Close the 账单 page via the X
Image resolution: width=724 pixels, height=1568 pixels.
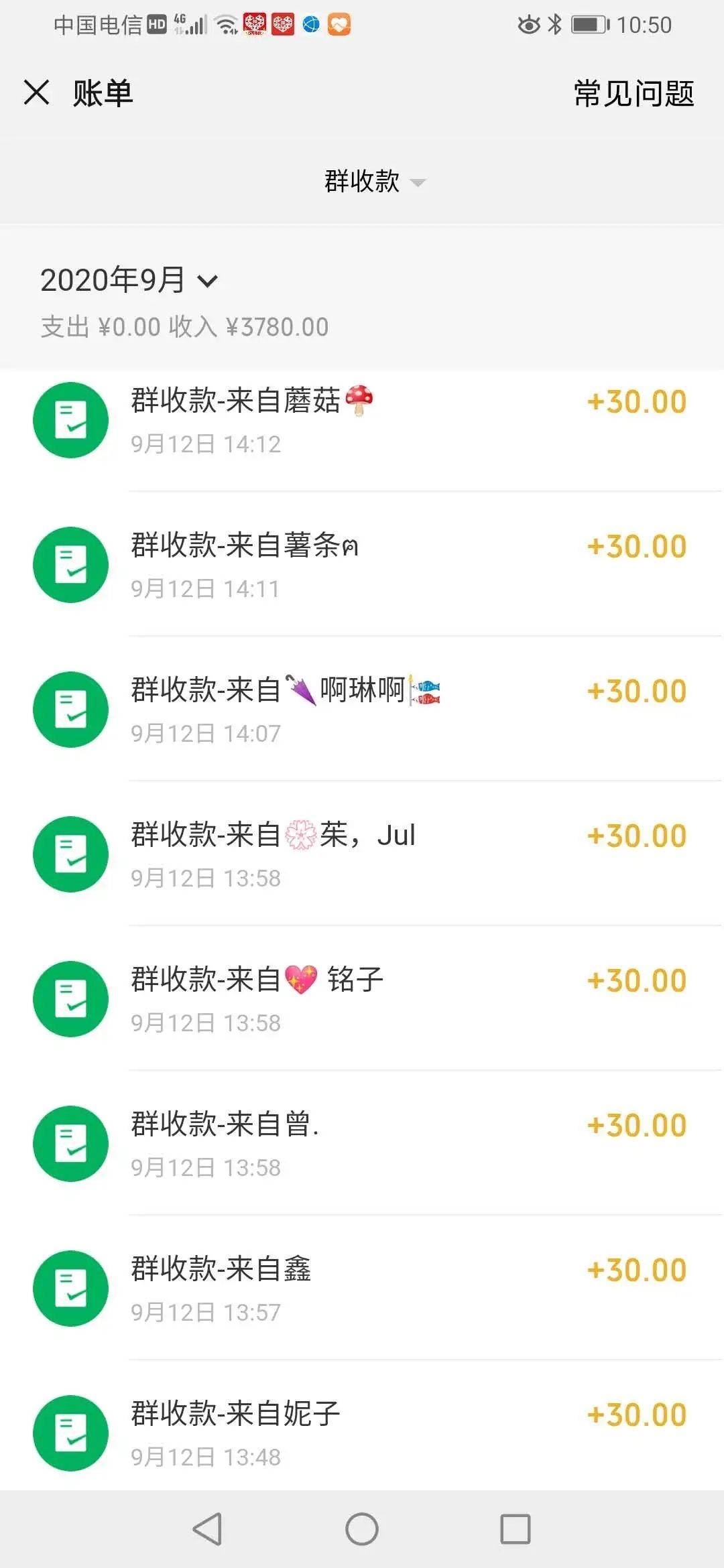click(x=36, y=92)
